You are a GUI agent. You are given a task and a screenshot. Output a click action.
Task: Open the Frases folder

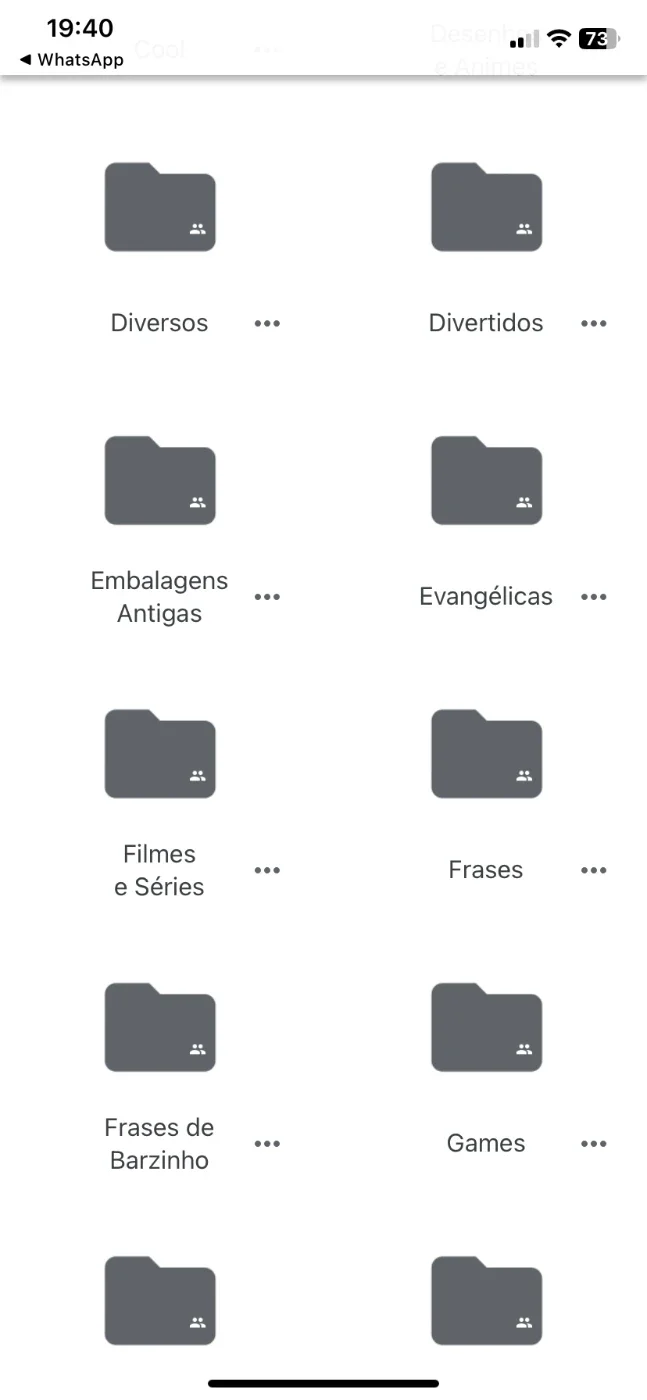[486, 754]
